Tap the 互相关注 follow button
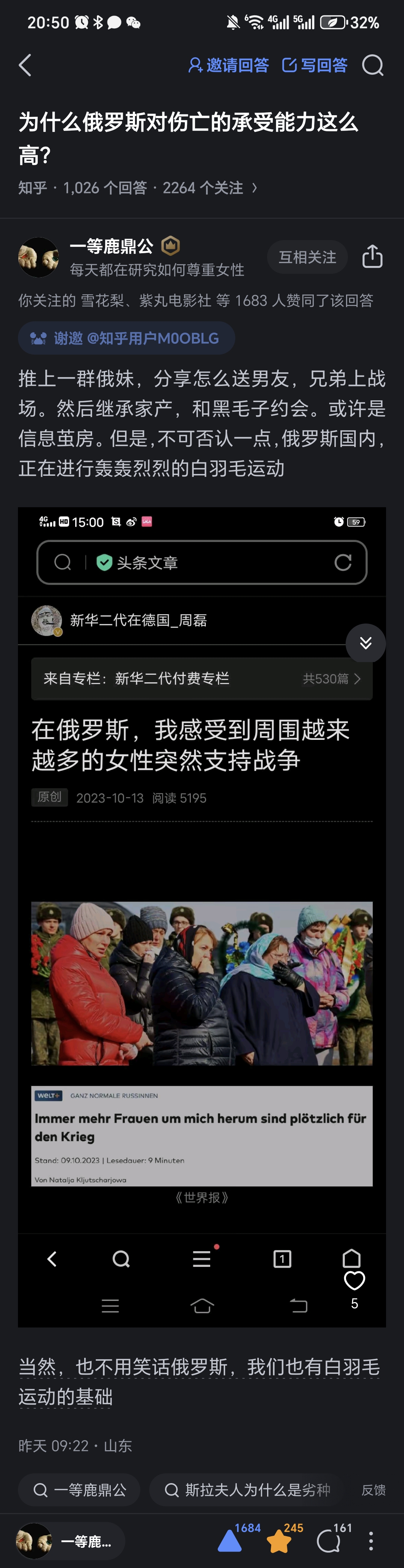Viewport: 404px width, 1568px height. coord(307,257)
